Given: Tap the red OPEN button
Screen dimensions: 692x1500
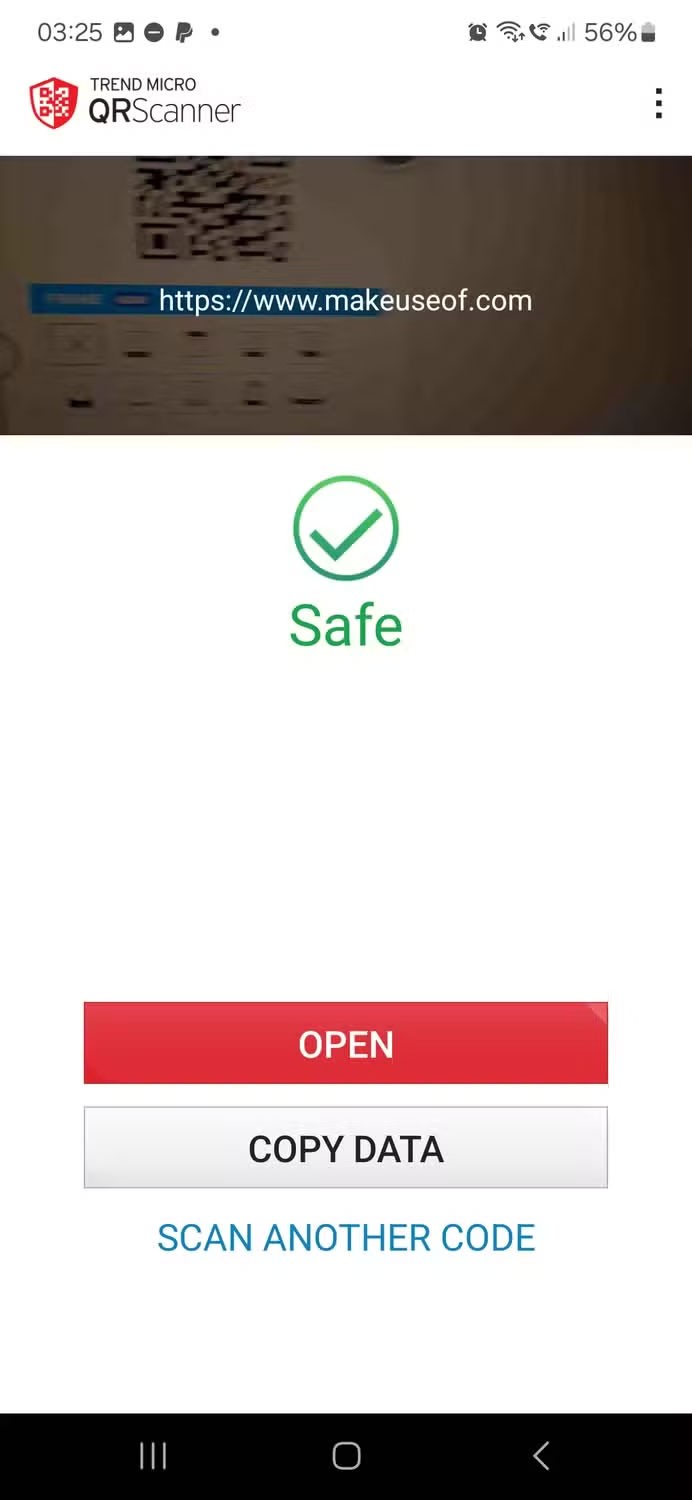Looking at the screenshot, I should [x=345, y=1043].
